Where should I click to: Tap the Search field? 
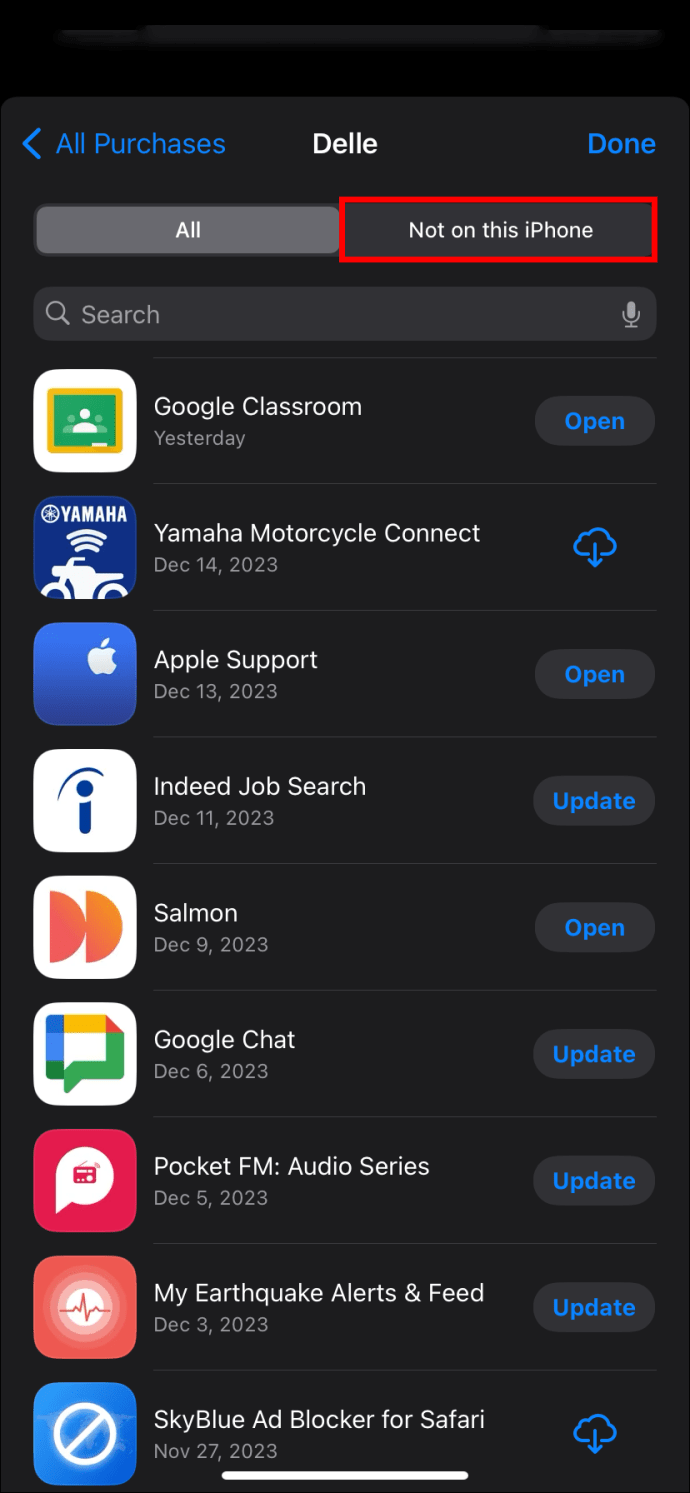click(345, 314)
